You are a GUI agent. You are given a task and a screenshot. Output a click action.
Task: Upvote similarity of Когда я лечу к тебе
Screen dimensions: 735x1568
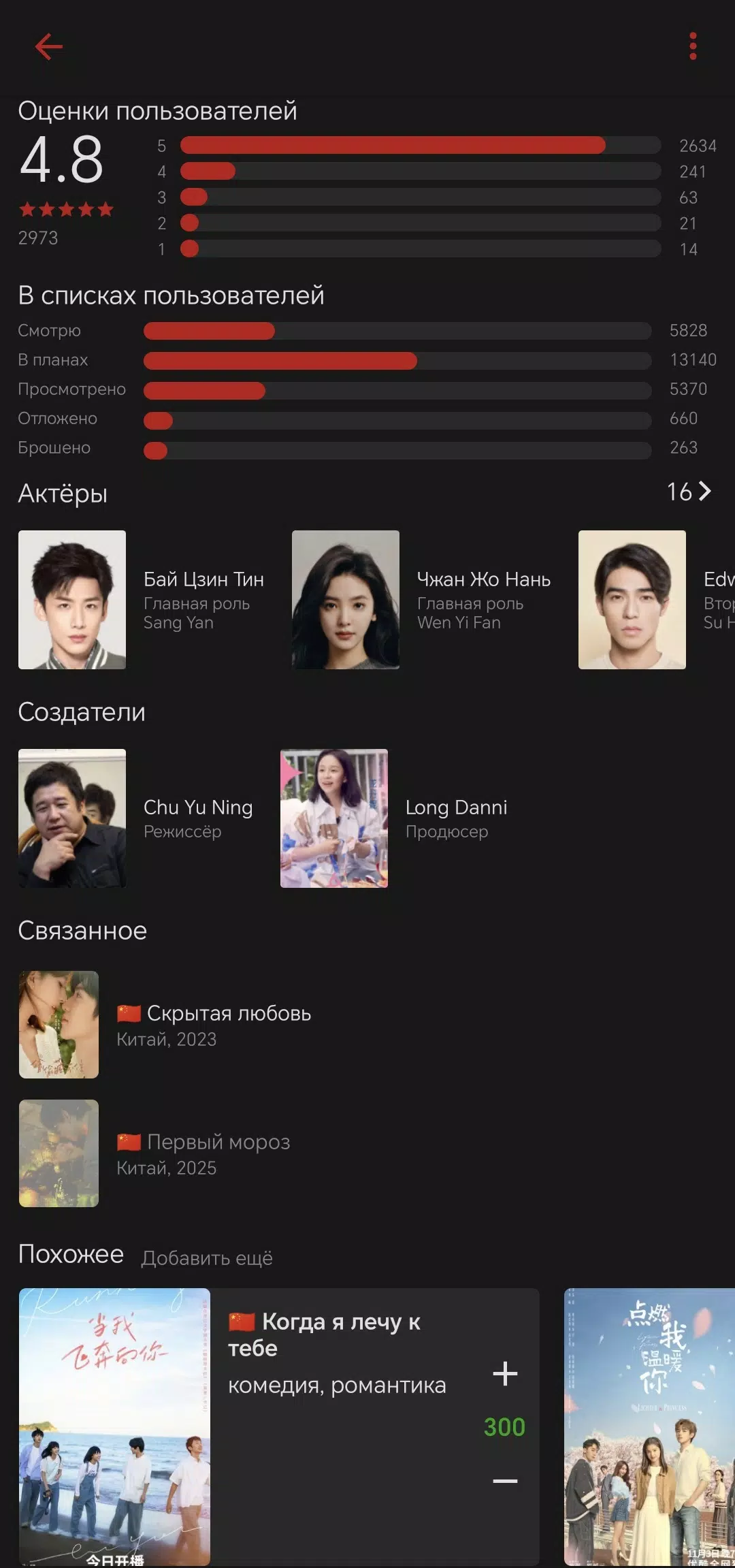pyautogui.click(x=505, y=1374)
